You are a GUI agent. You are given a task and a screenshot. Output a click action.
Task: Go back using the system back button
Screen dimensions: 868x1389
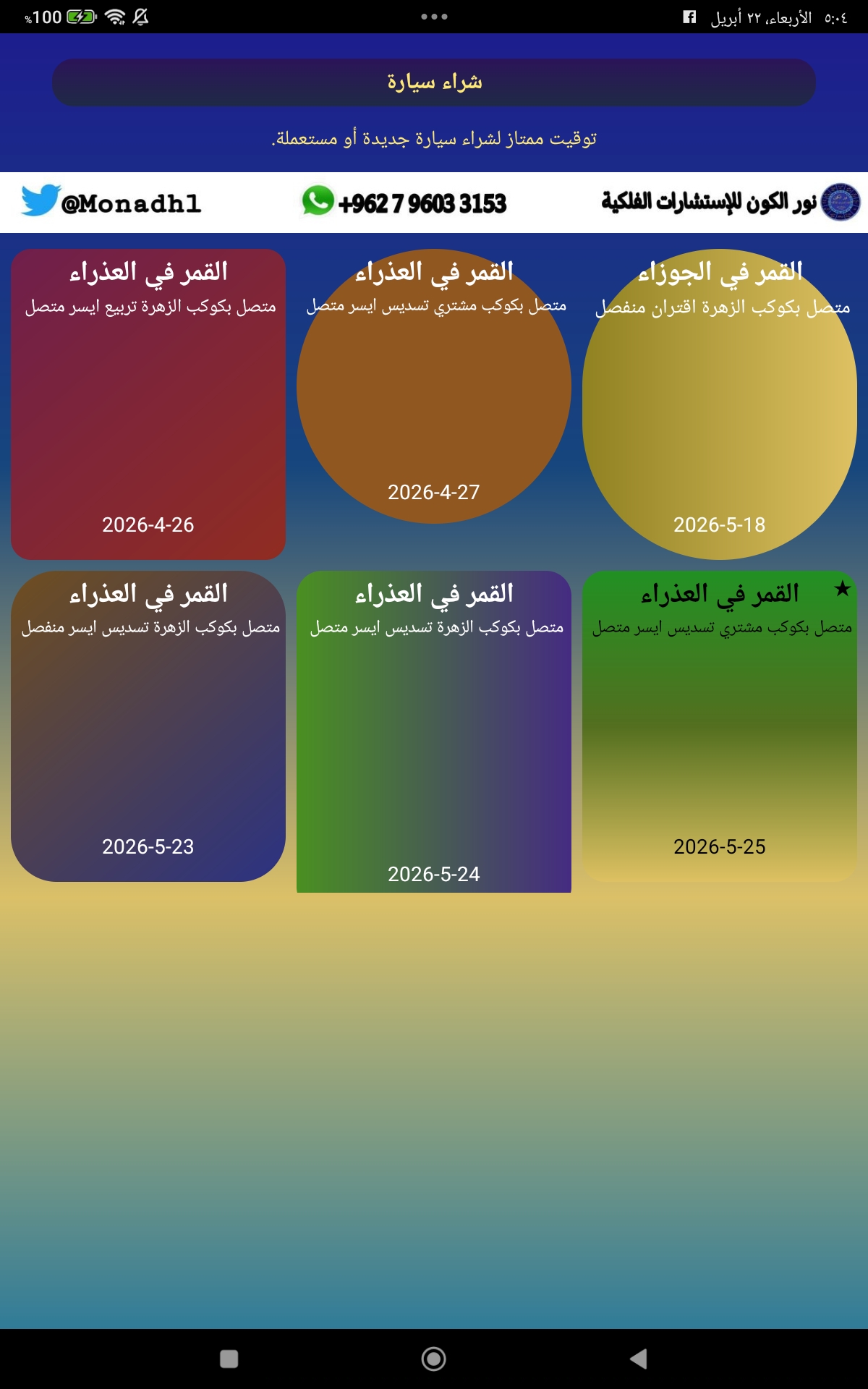coord(638,1359)
